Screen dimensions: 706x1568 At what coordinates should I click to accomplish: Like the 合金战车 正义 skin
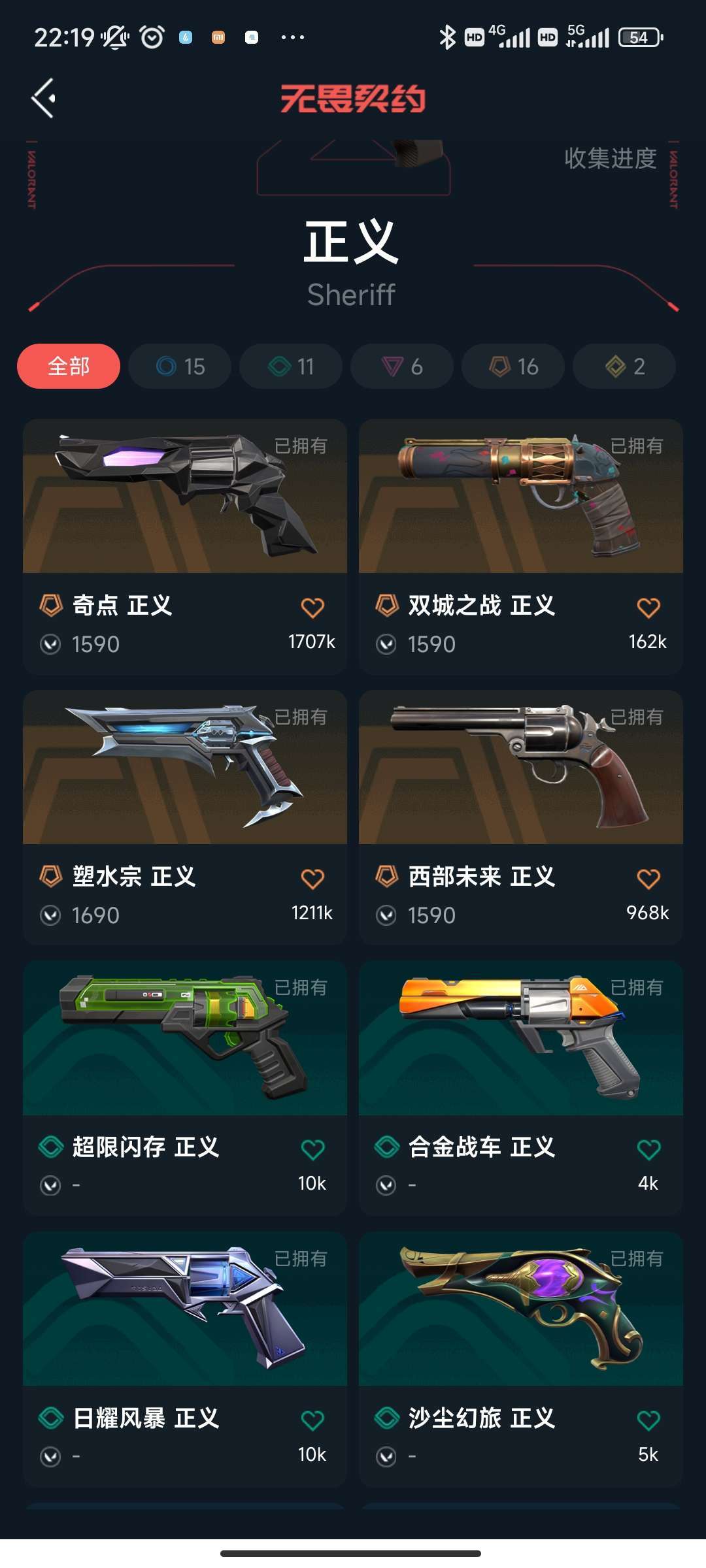pyautogui.click(x=648, y=1149)
